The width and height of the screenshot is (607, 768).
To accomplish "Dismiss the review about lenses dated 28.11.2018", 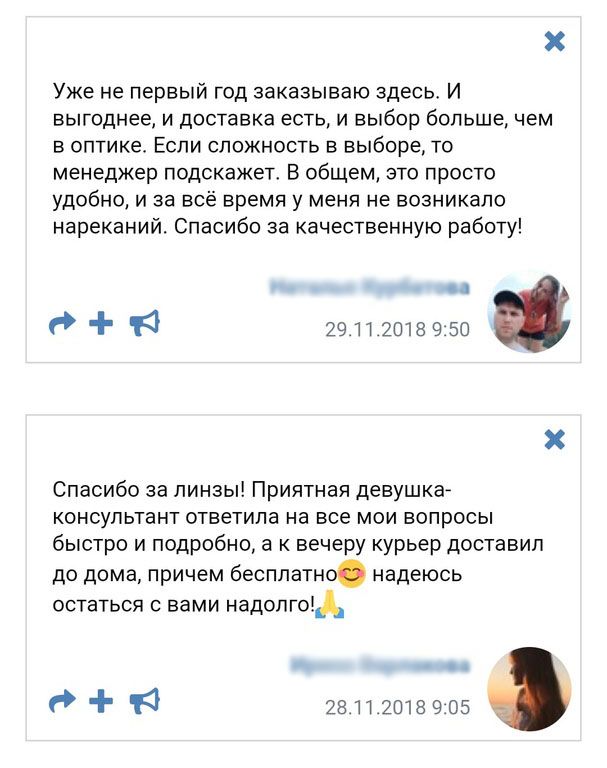I will pyautogui.click(x=554, y=439).
